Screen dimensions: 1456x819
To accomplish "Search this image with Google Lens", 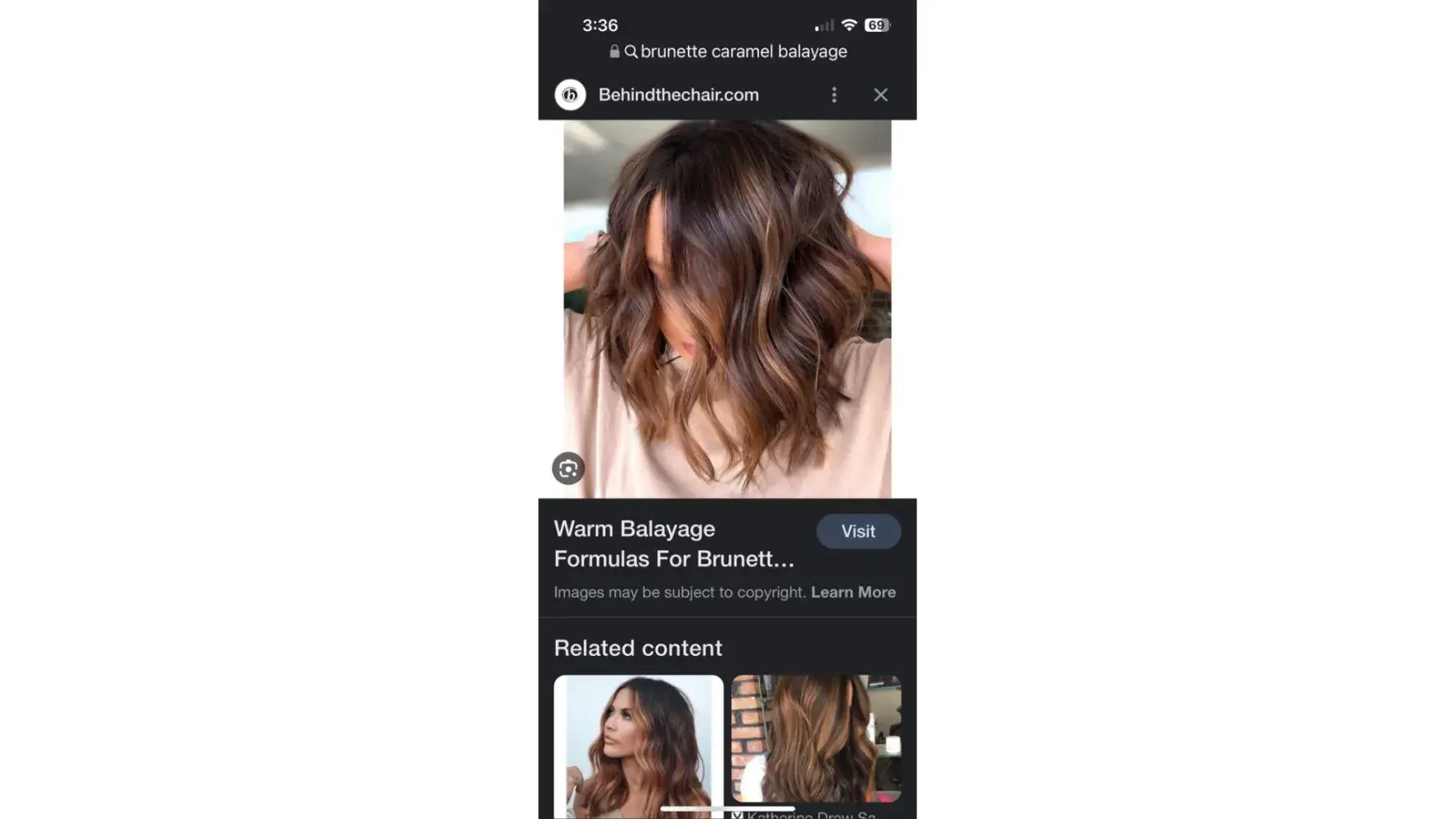I will (568, 468).
